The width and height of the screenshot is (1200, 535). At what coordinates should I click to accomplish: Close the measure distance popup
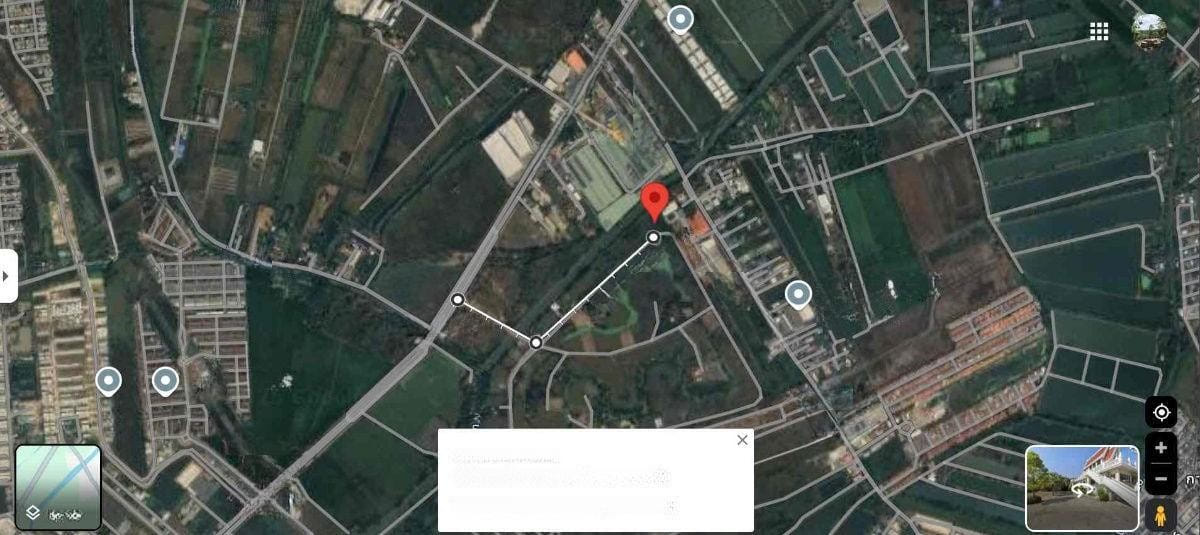pos(742,440)
